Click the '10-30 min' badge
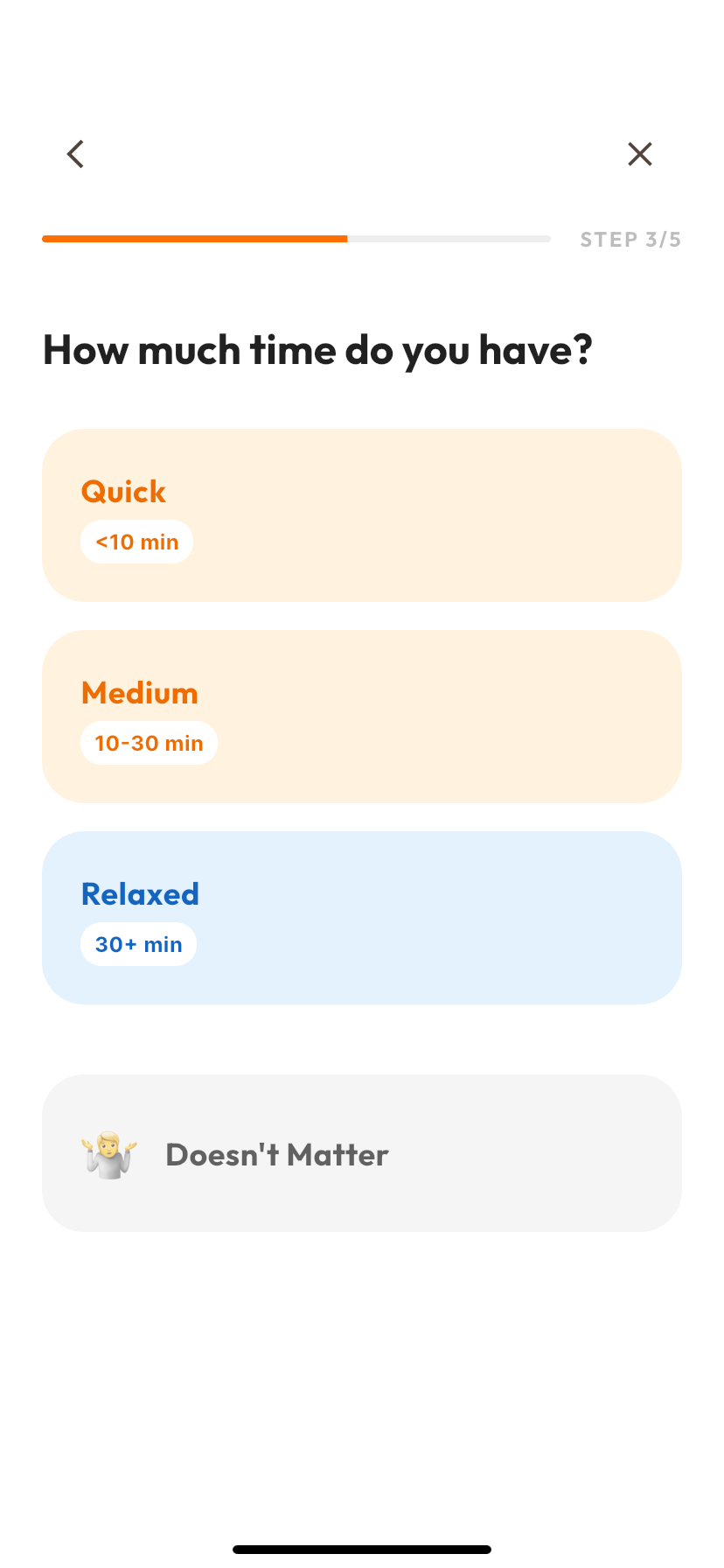Image resolution: width=724 pixels, height=1568 pixels. 149,743
